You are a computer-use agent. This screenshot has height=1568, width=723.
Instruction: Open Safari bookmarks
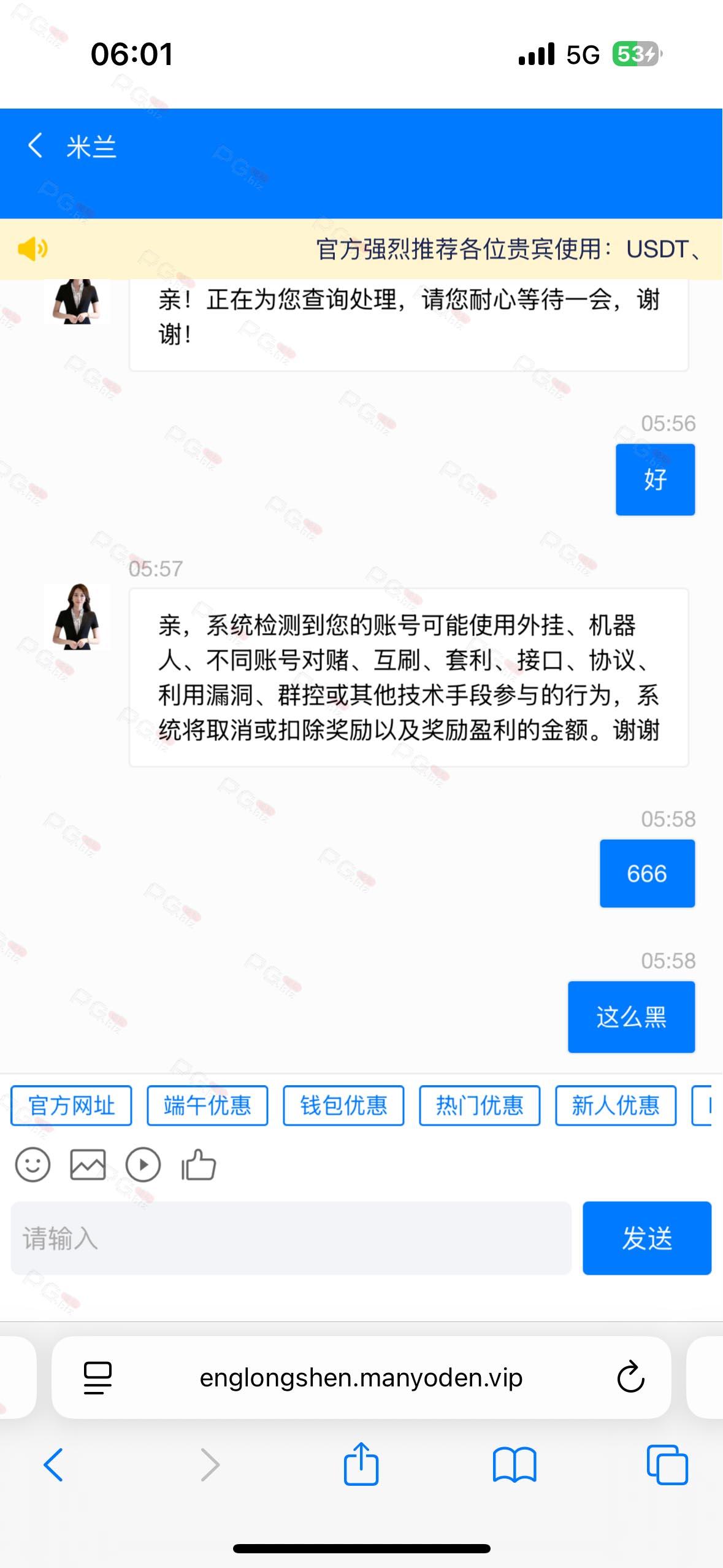514,1465
